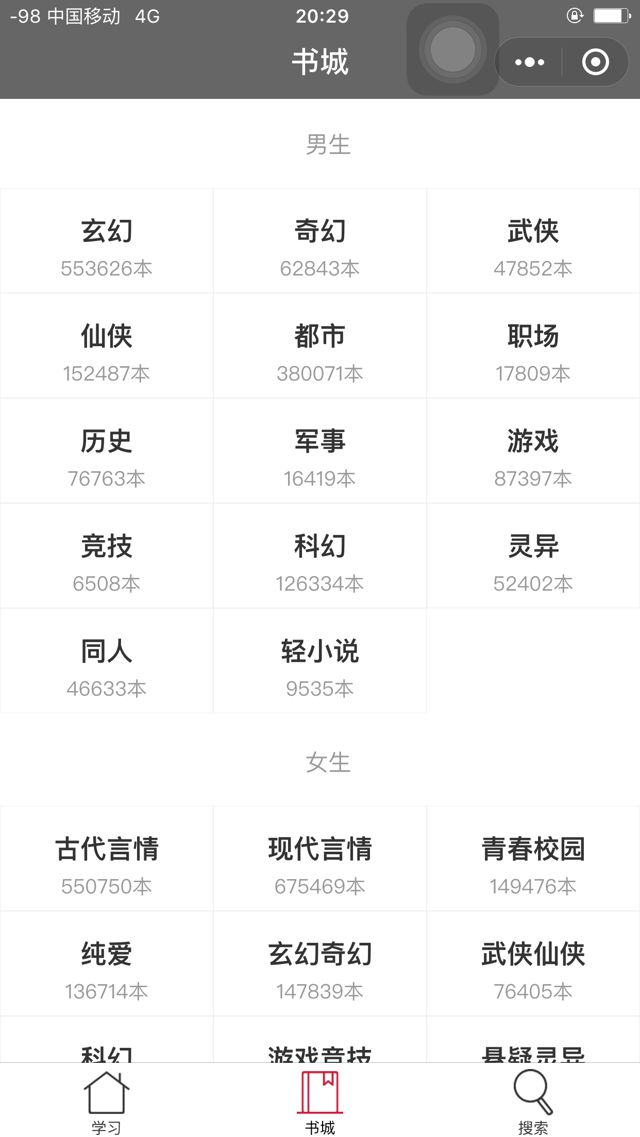This screenshot has width=640, height=1137.
Task: Tap the floating assistive touch button
Action: 453,49
